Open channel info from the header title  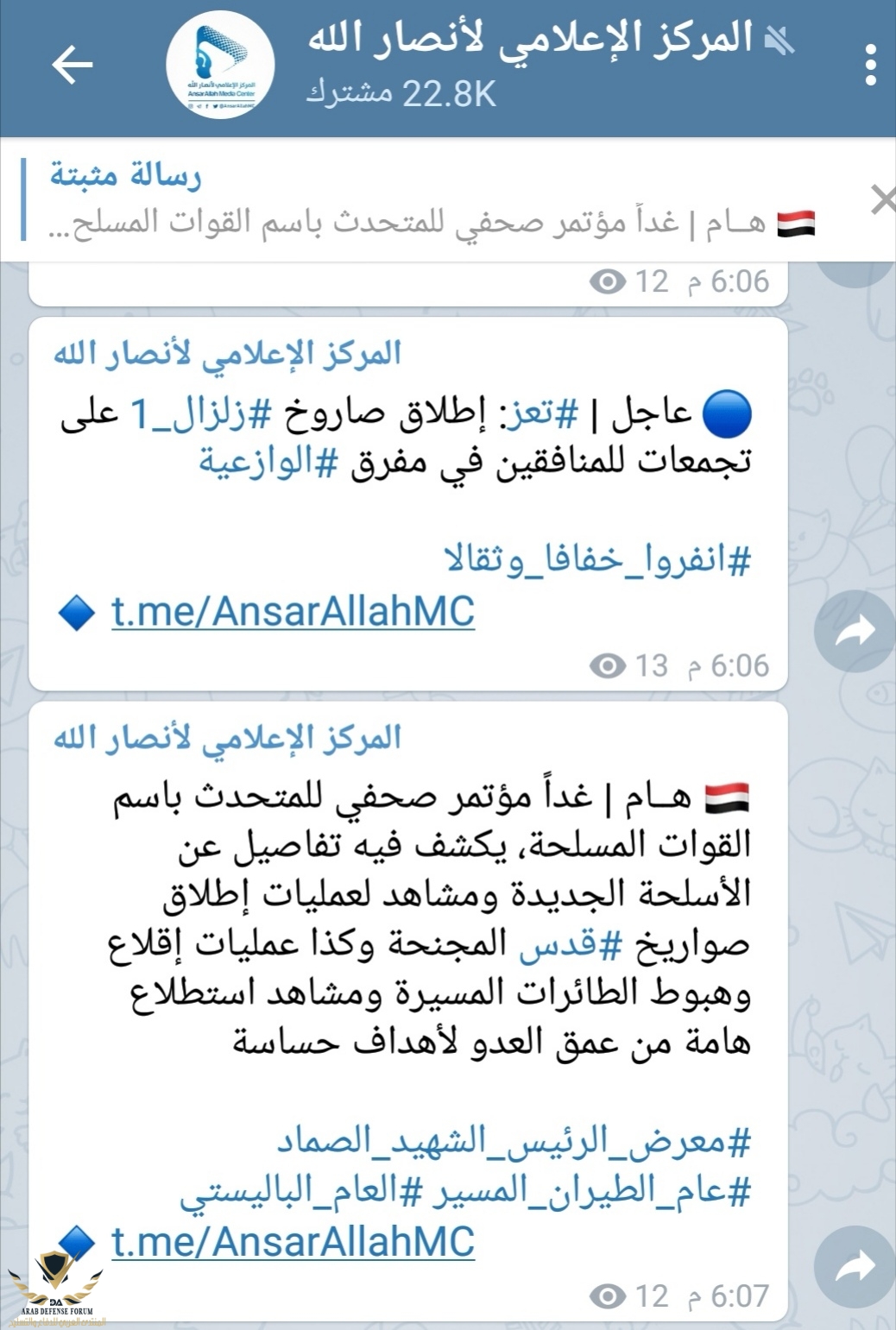(x=531, y=40)
